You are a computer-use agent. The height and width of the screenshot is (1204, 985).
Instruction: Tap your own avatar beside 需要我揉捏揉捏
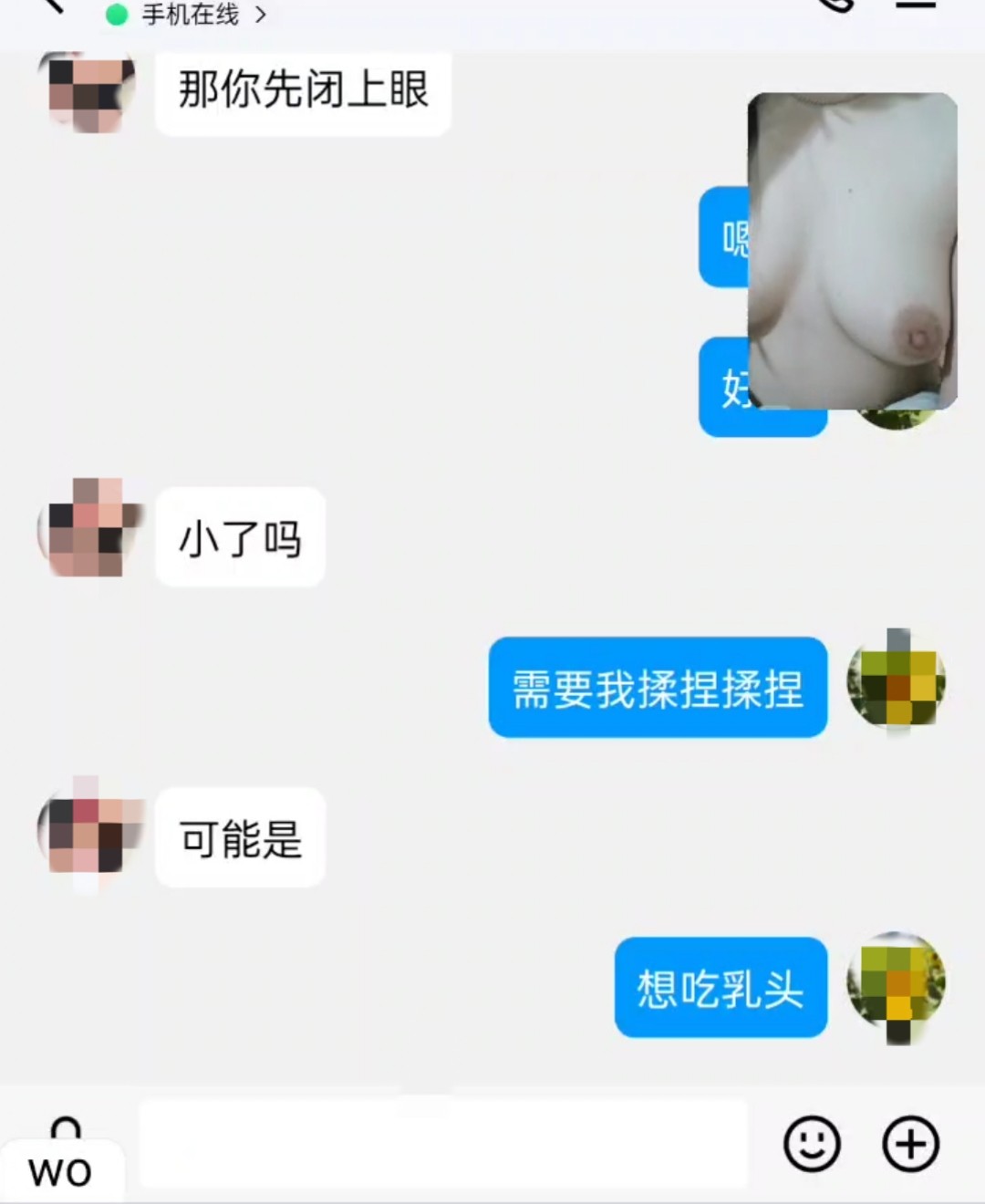[x=896, y=681]
